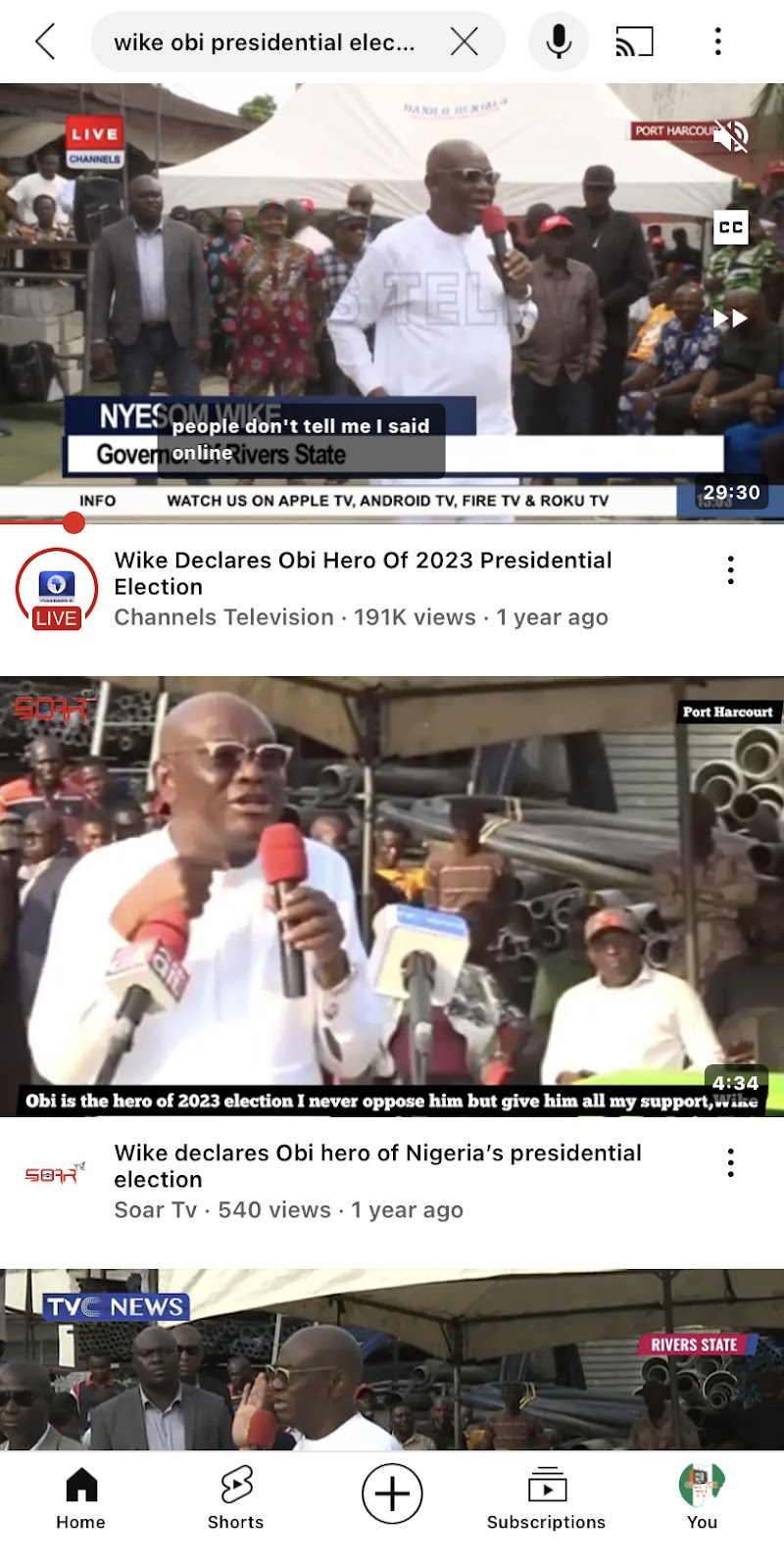Viewport: 784px width, 1568px height.
Task: Open the Wike Declares Obi Hero video title
Action: pyautogui.click(x=363, y=573)
